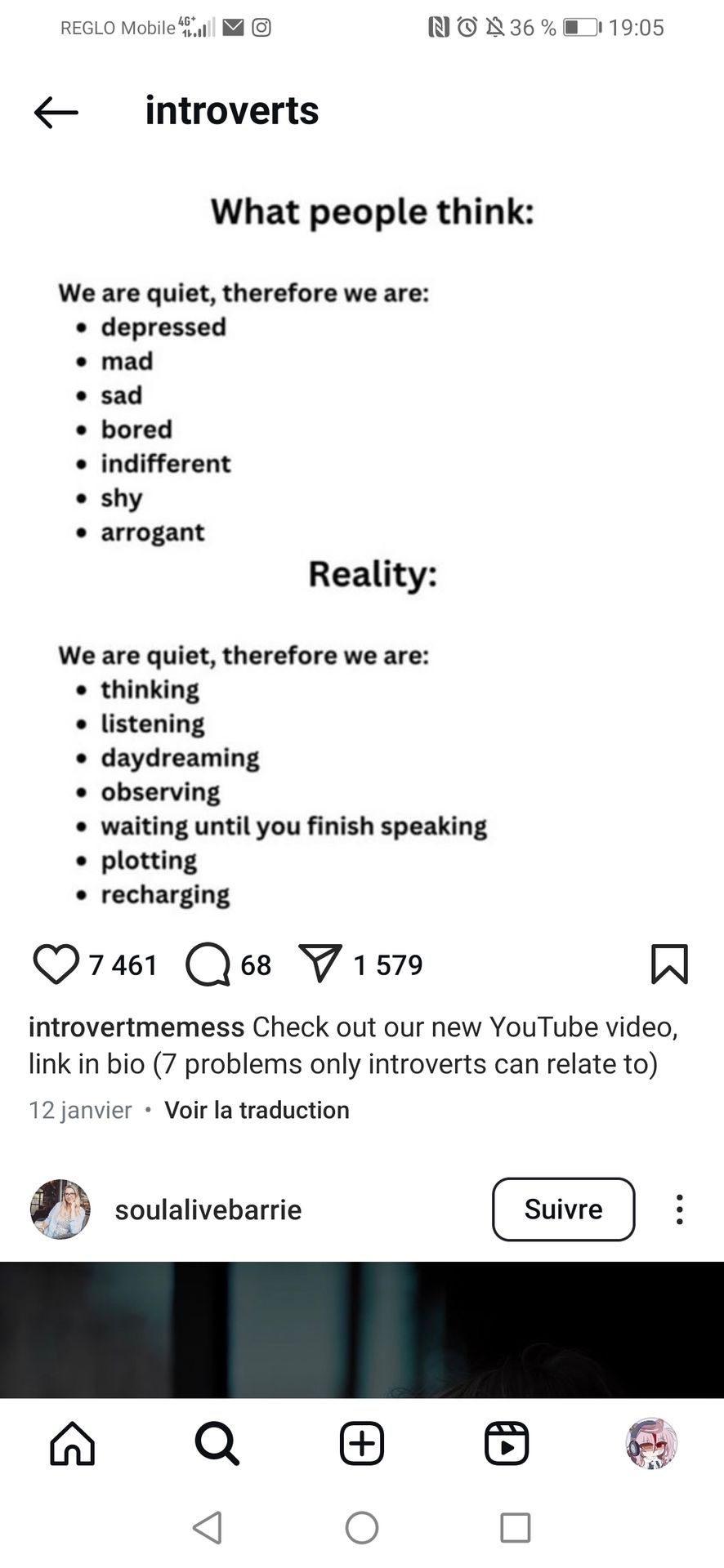Open soulalivebarrie's profile picture
Image resolution: width=724 pixels, height=1568 pixels.
coord(60,1209)
